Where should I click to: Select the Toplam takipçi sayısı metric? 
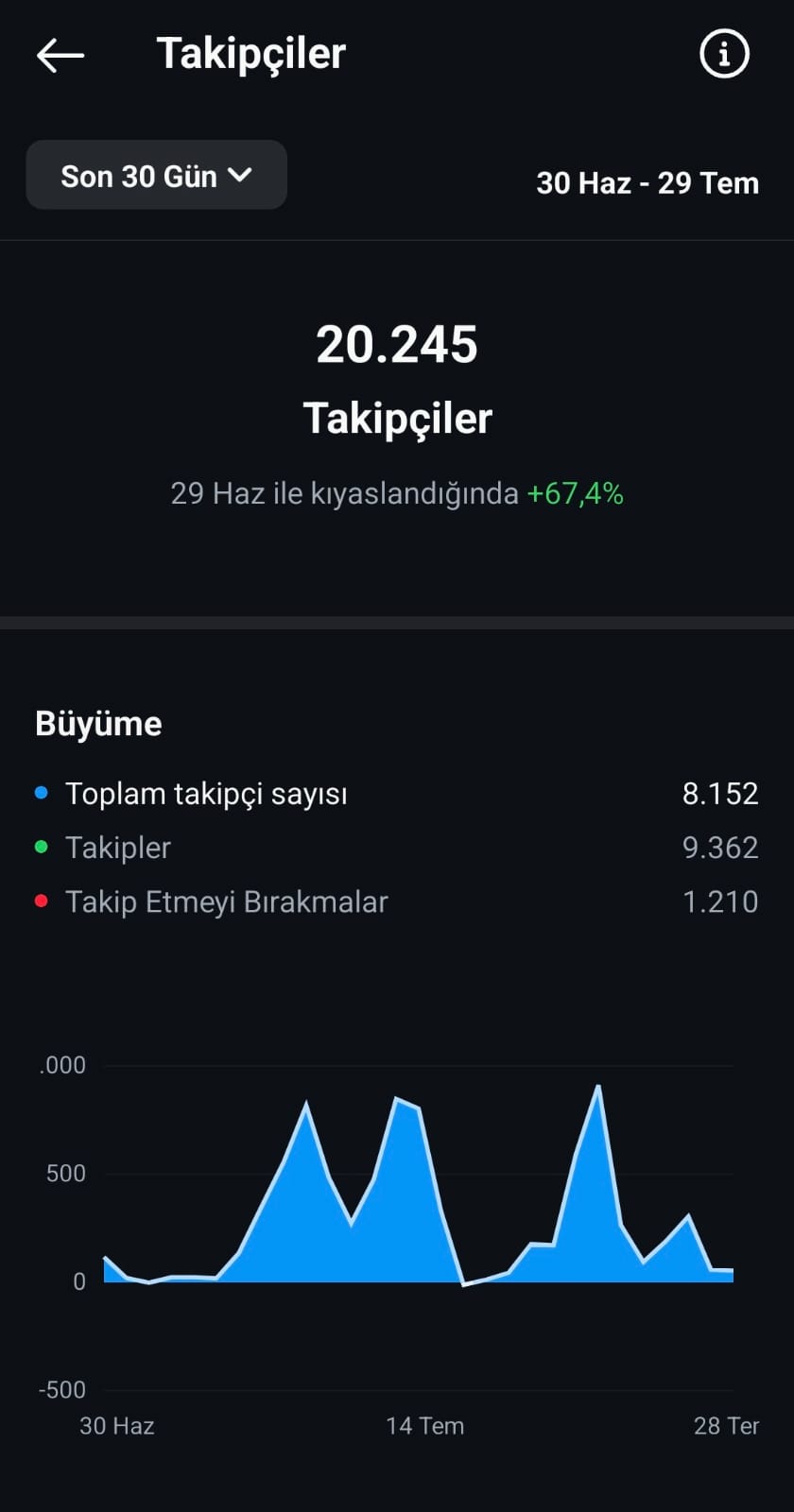point(397,794)
